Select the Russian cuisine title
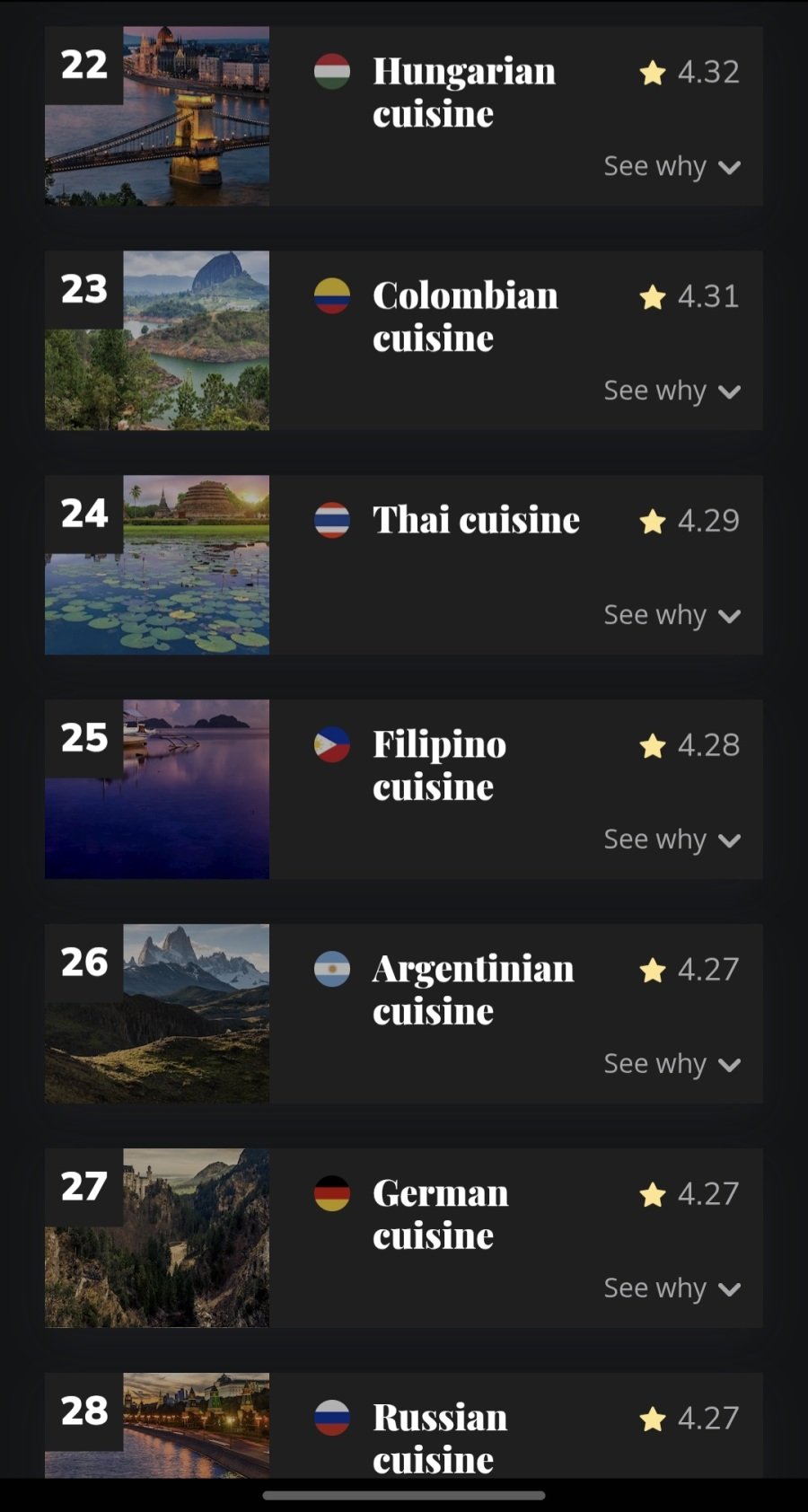Image resolution: width=808 pixels, height=1512 pixels. click(x=440, y=1437)
